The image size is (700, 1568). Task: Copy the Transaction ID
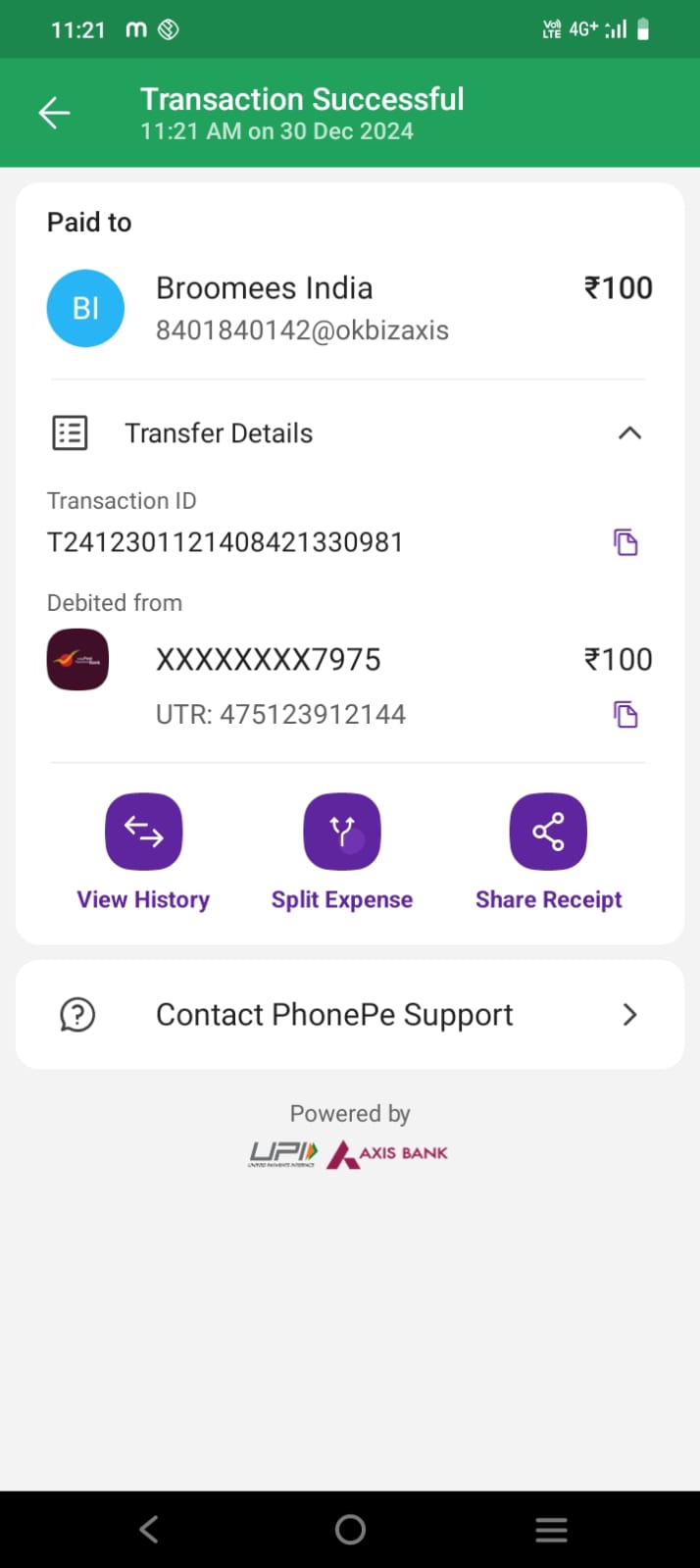(x=625, y=542)
